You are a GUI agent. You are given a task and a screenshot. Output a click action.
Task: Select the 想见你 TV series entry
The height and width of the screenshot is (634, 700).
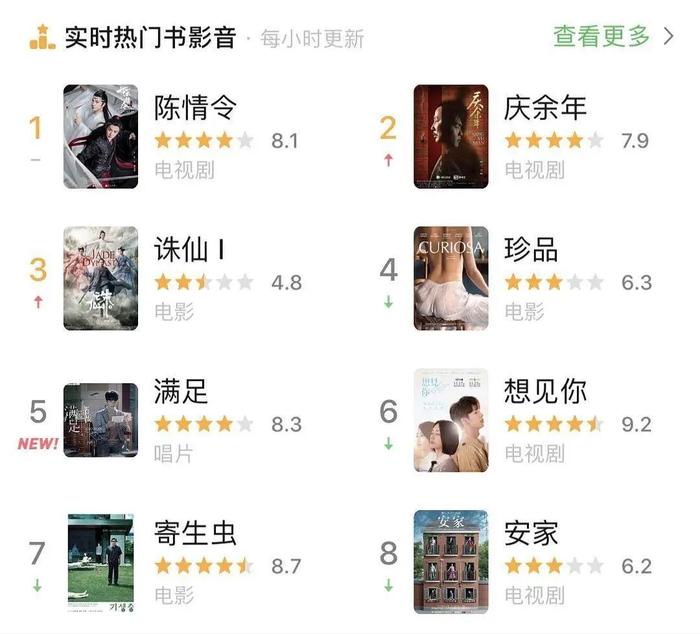(x=545, y=390)
